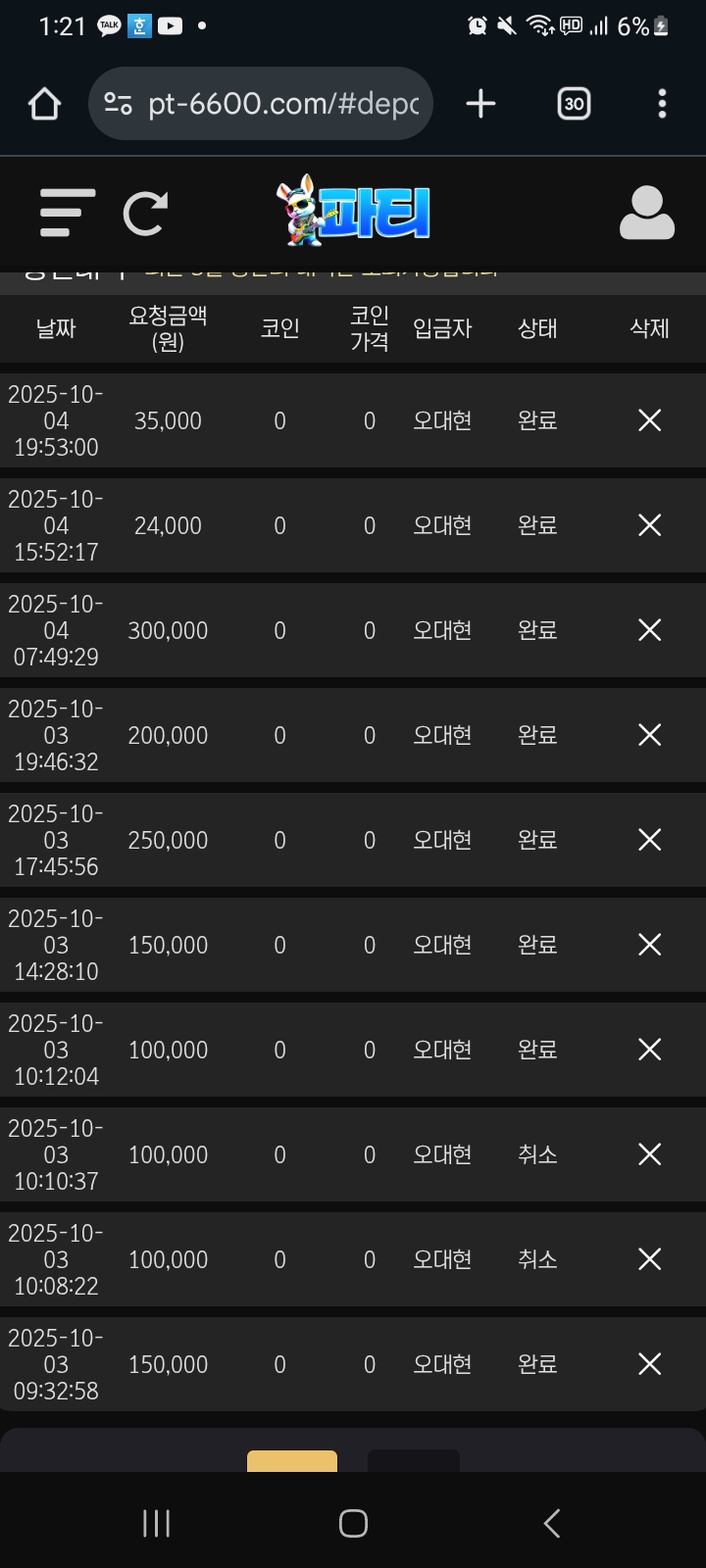
Task: Delete the 200,000 deposit record
Action: [x=649, y=735]
